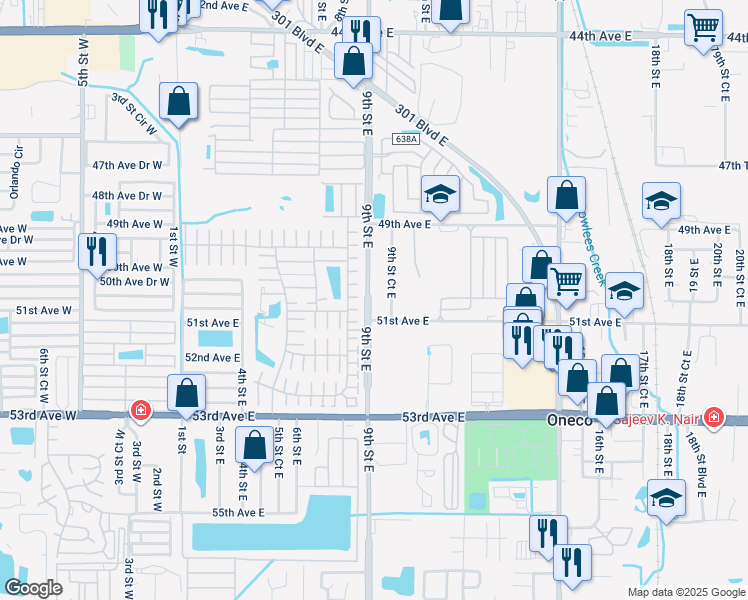Select the shopping cart marker above 51st Ave E

pos(567,281)
